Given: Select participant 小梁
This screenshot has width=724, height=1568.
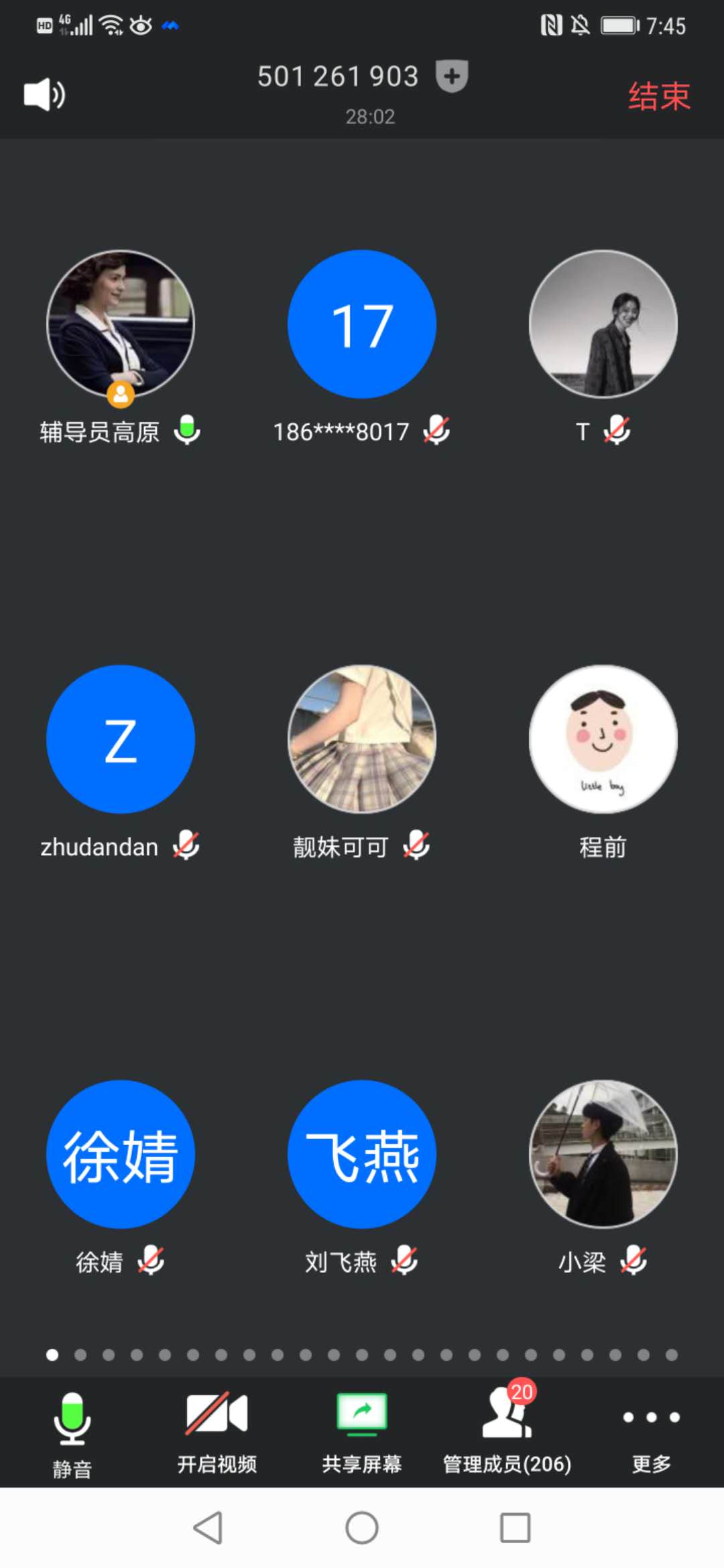Looking at the screenshot, I should tap(603, 1154).
